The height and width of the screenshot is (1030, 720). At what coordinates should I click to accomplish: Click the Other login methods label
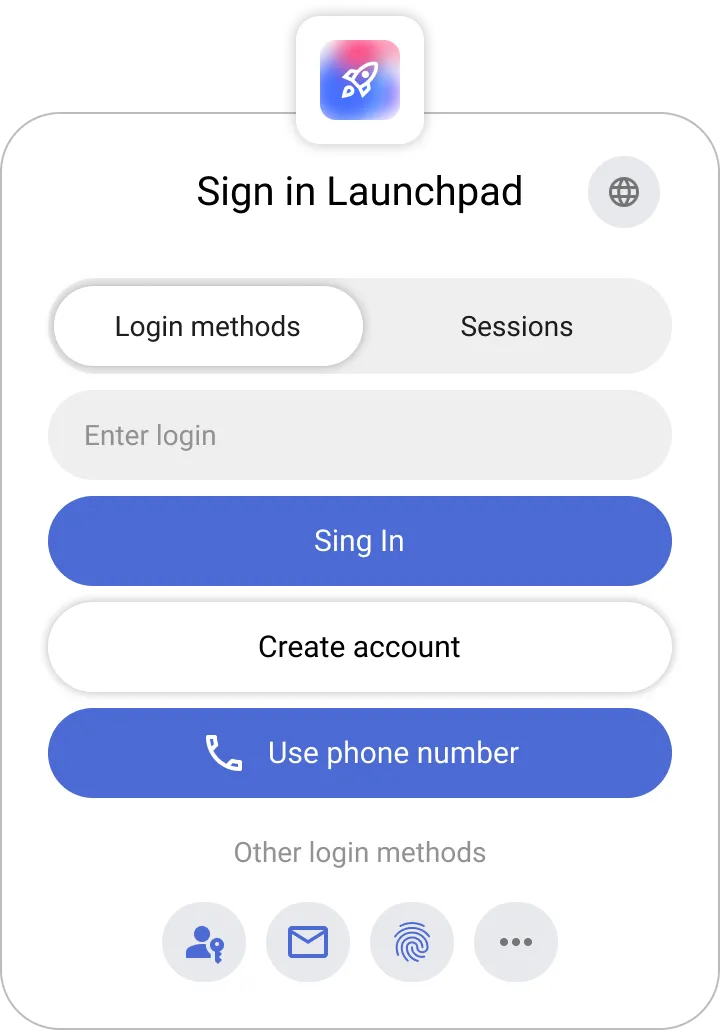click(x=359, y=852)
